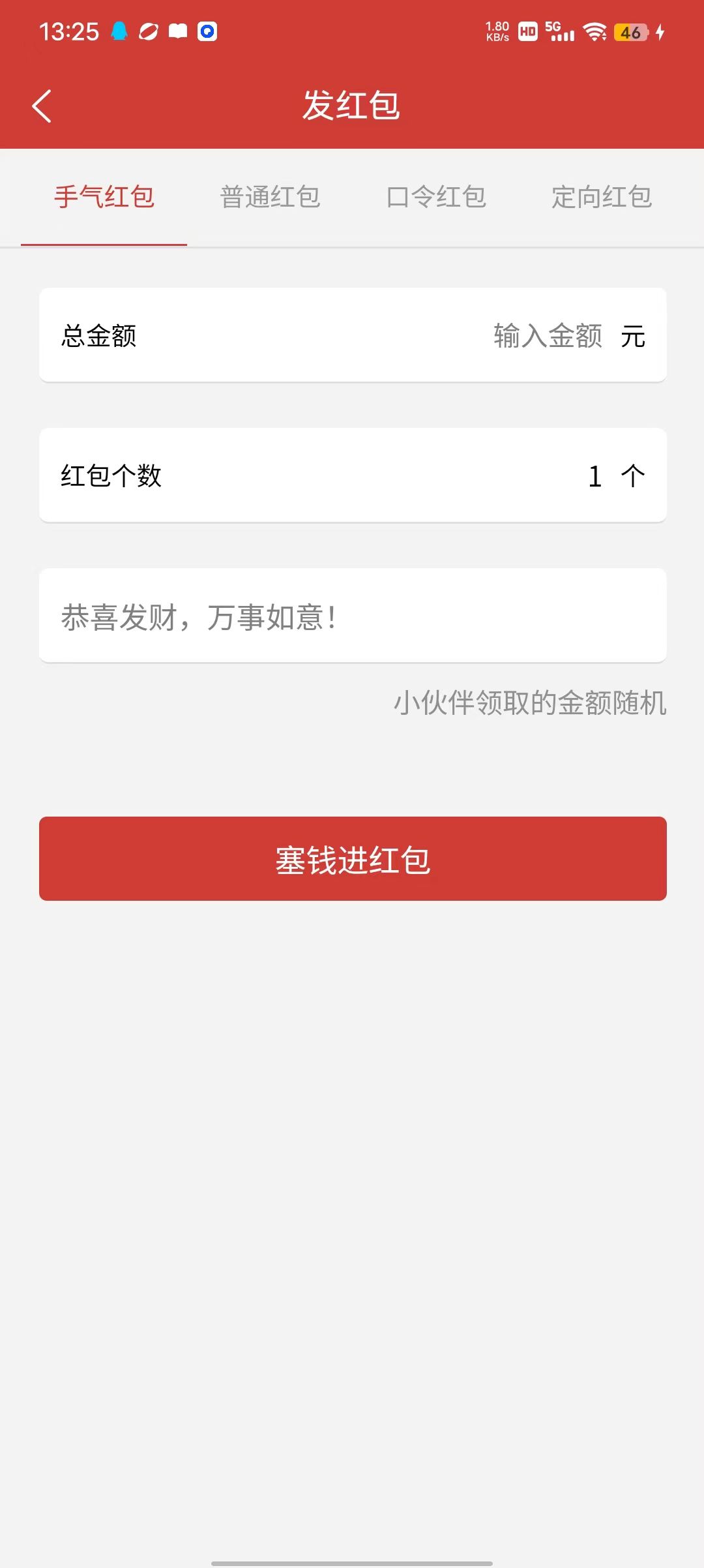Viewport: 704px width, 1568px height.
Task: Tap the 塞钱进红包 button
Action: [x=353, y=859]
